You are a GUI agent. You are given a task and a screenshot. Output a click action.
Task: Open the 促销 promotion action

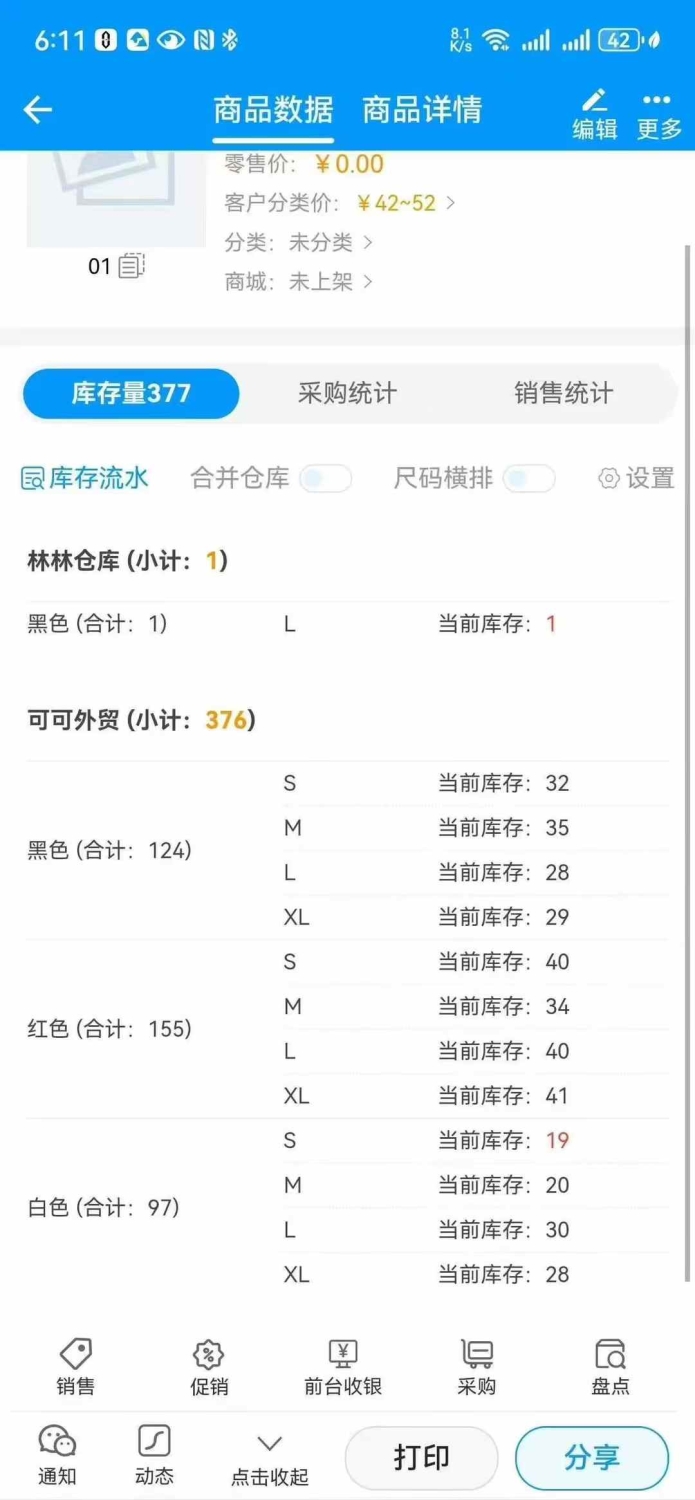click(209, 1367)
